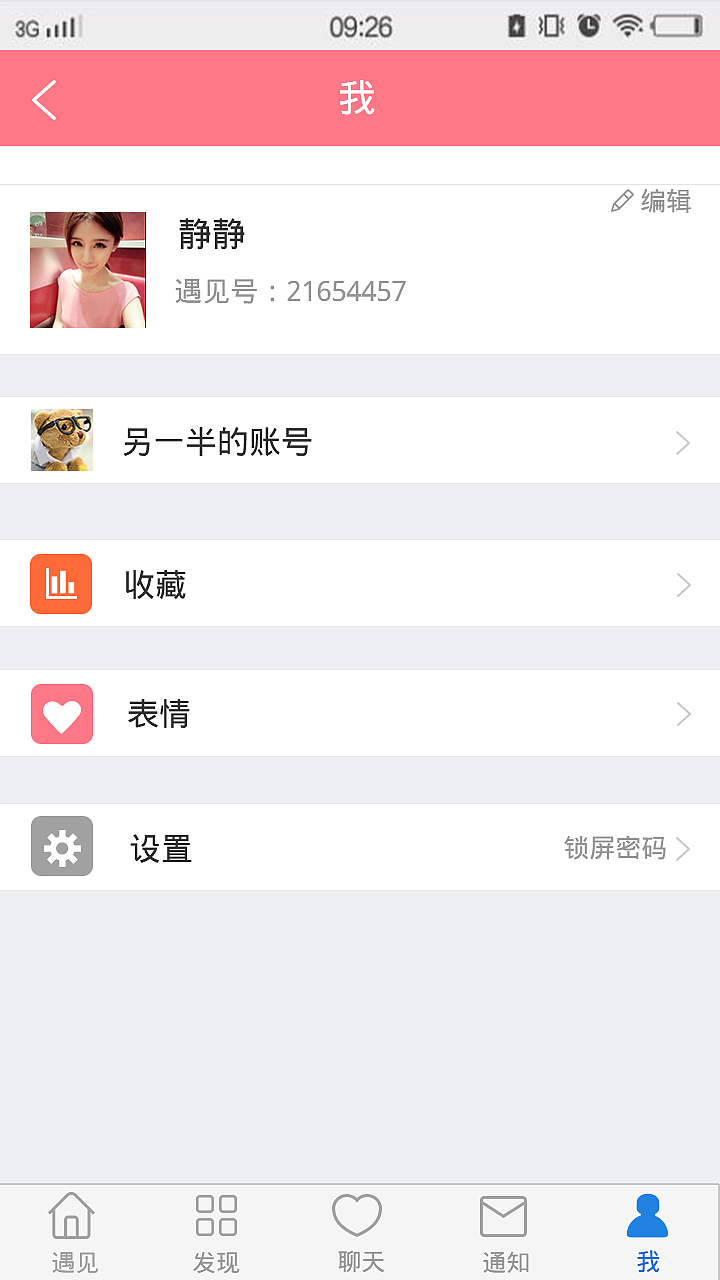
Task: Open 另一半的账号 row
Action: [x=360, y=441]
